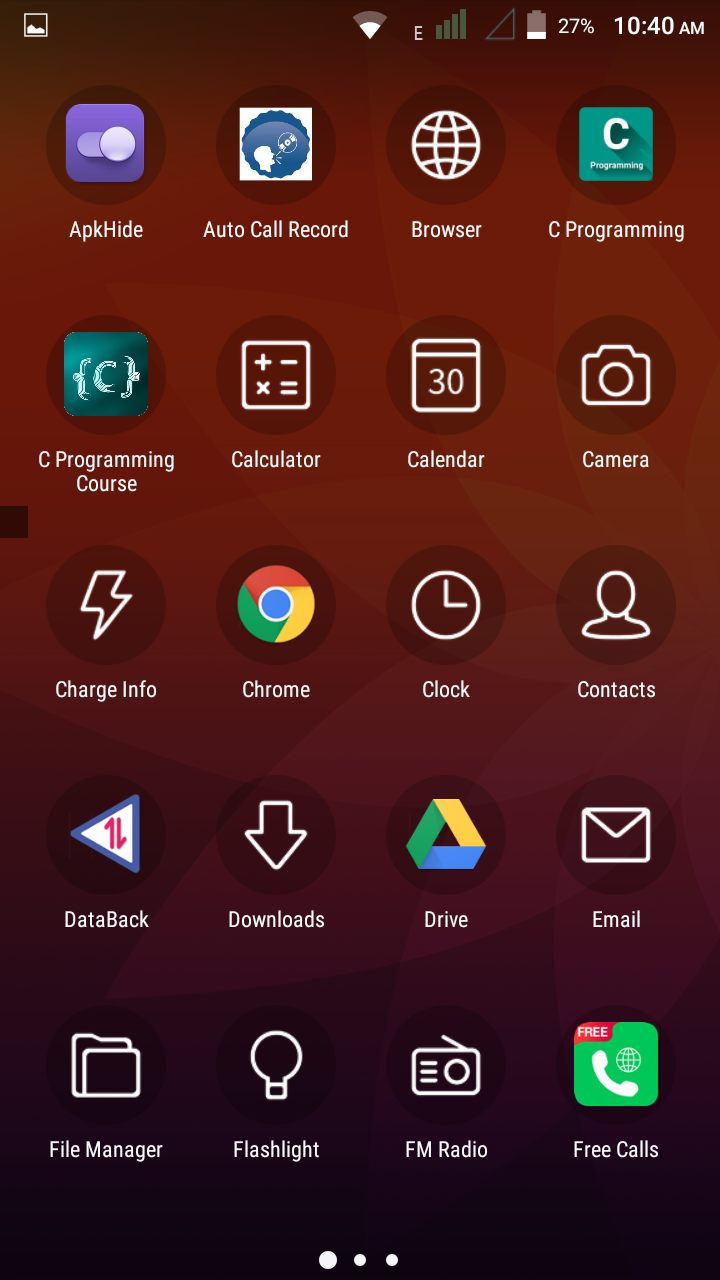
Task: Turn on the Flashlight app
Action: 276,1064
